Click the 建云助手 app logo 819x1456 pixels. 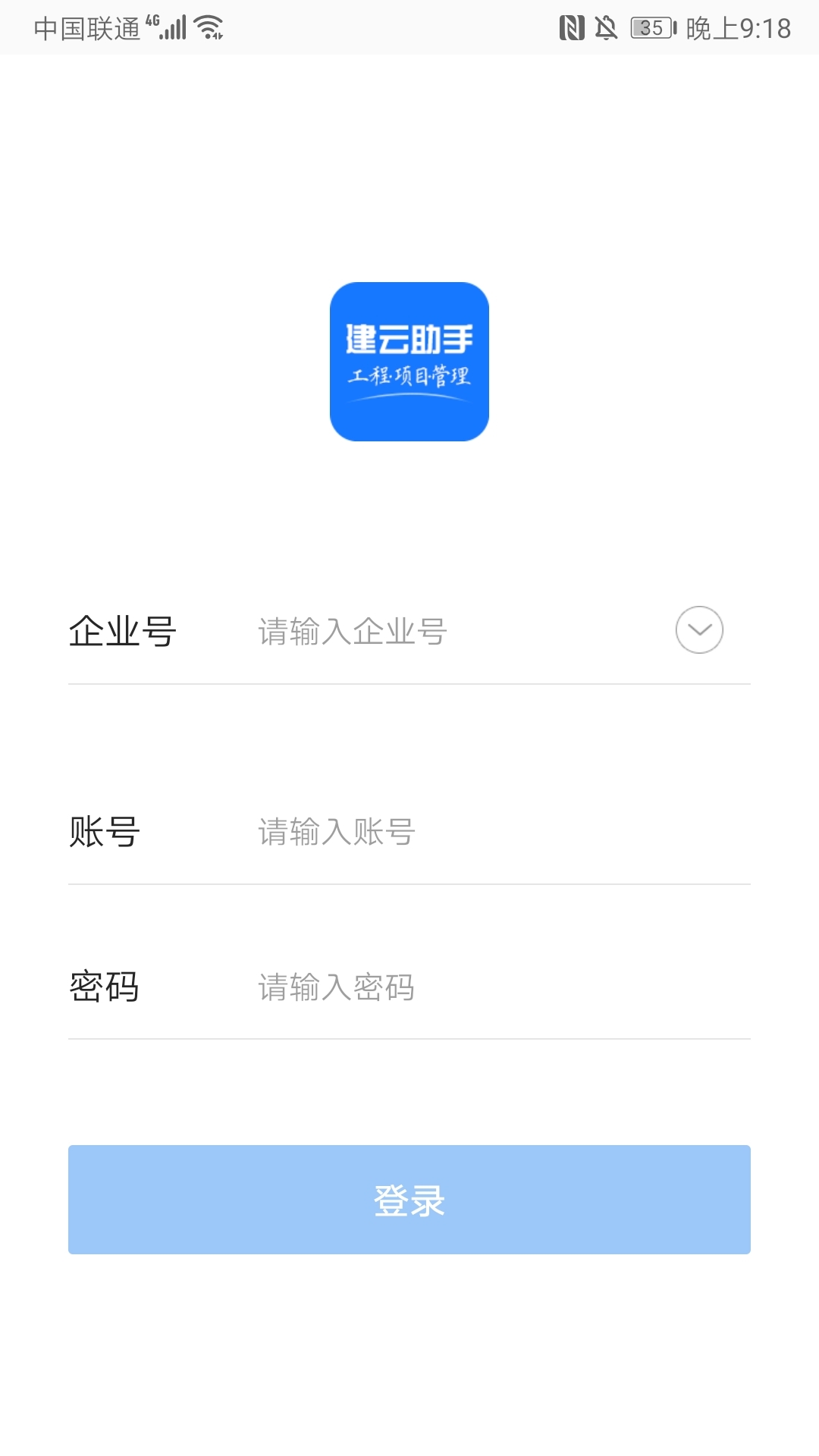point(409,362)
